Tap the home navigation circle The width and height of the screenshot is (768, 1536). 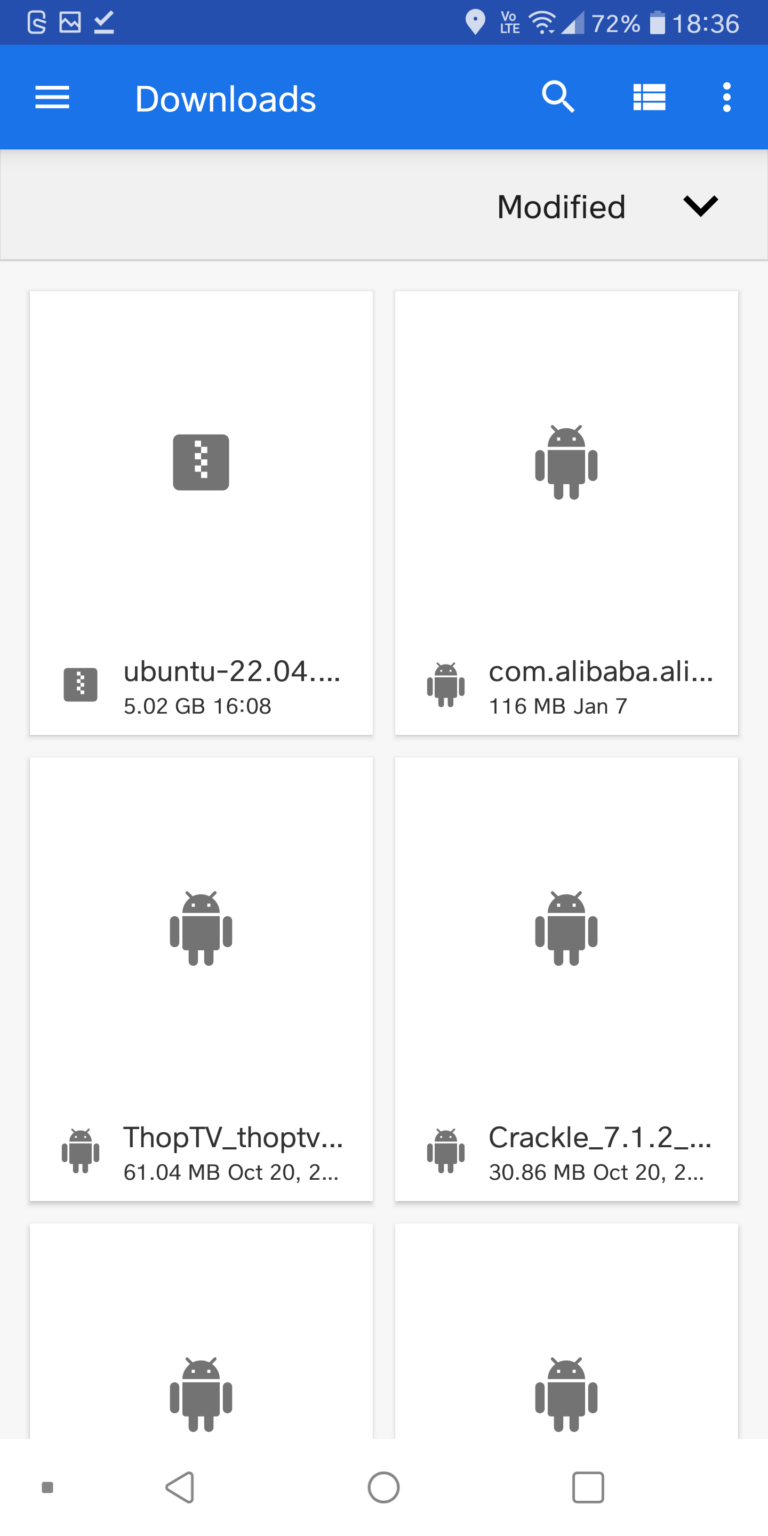(x=384, y=1487)
